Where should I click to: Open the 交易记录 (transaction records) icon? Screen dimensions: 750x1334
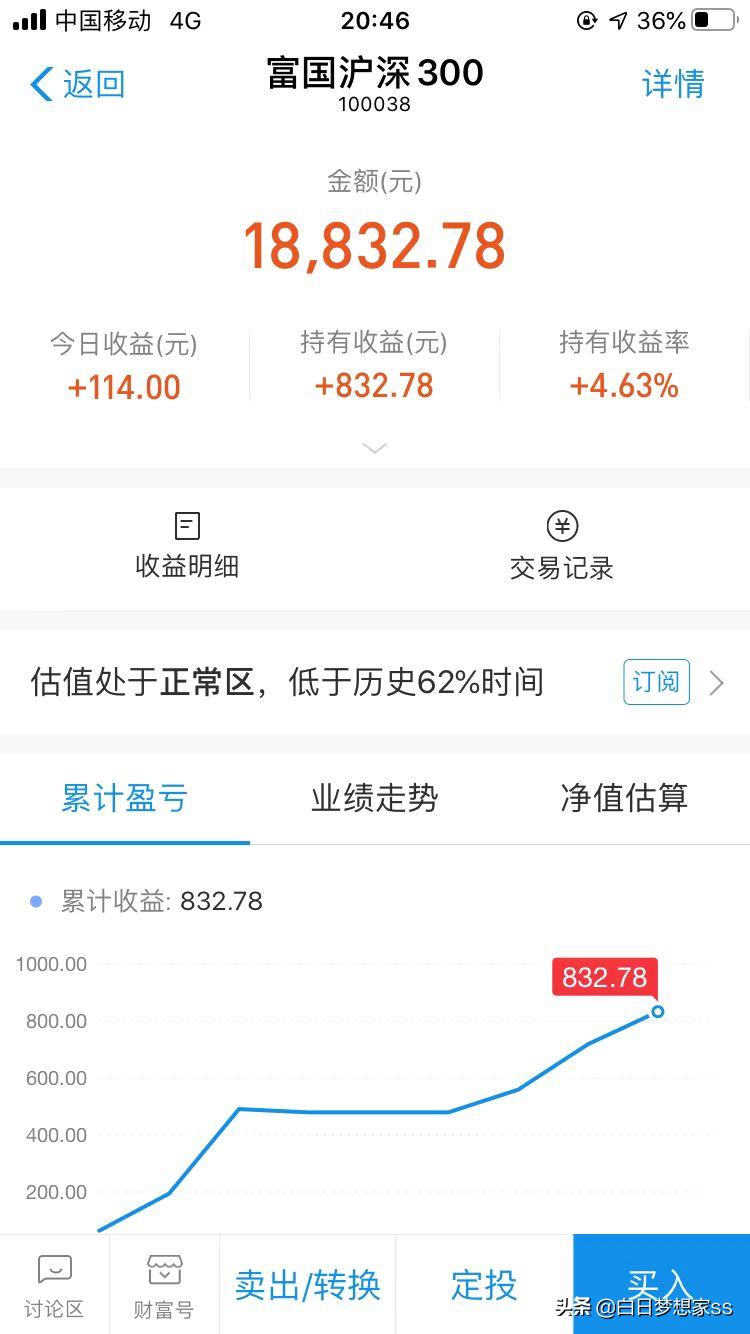560,525
